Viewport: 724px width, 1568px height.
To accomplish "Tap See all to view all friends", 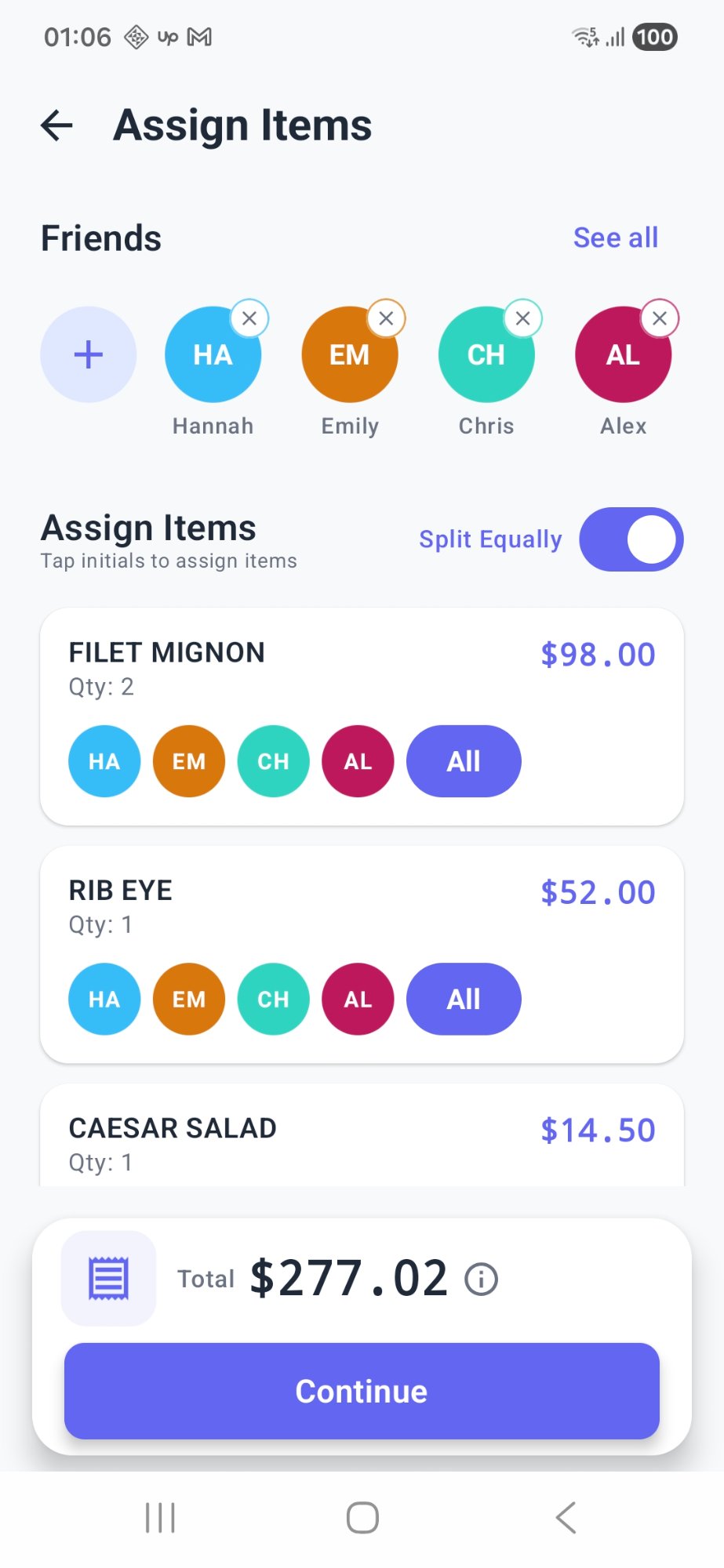I will [x=615, y=237].
